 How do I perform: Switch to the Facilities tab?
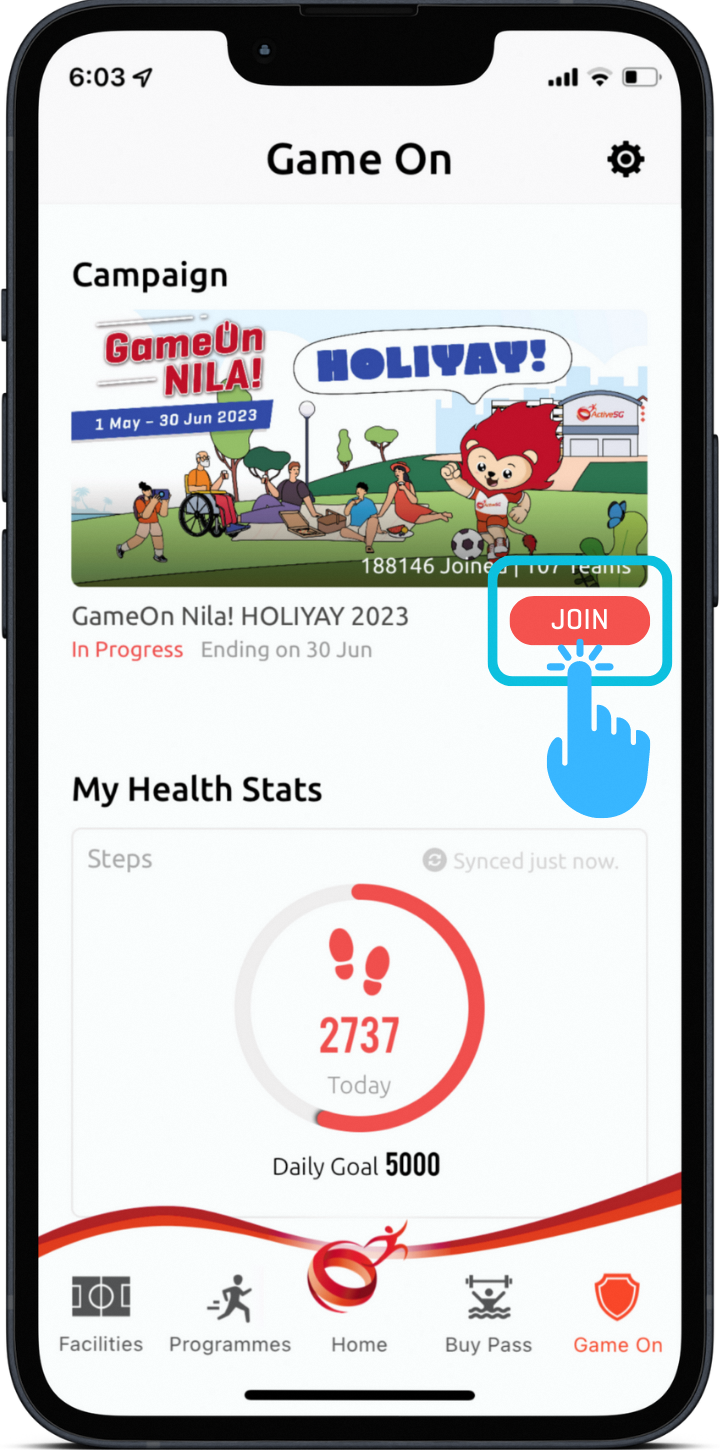pos(101,1313)
